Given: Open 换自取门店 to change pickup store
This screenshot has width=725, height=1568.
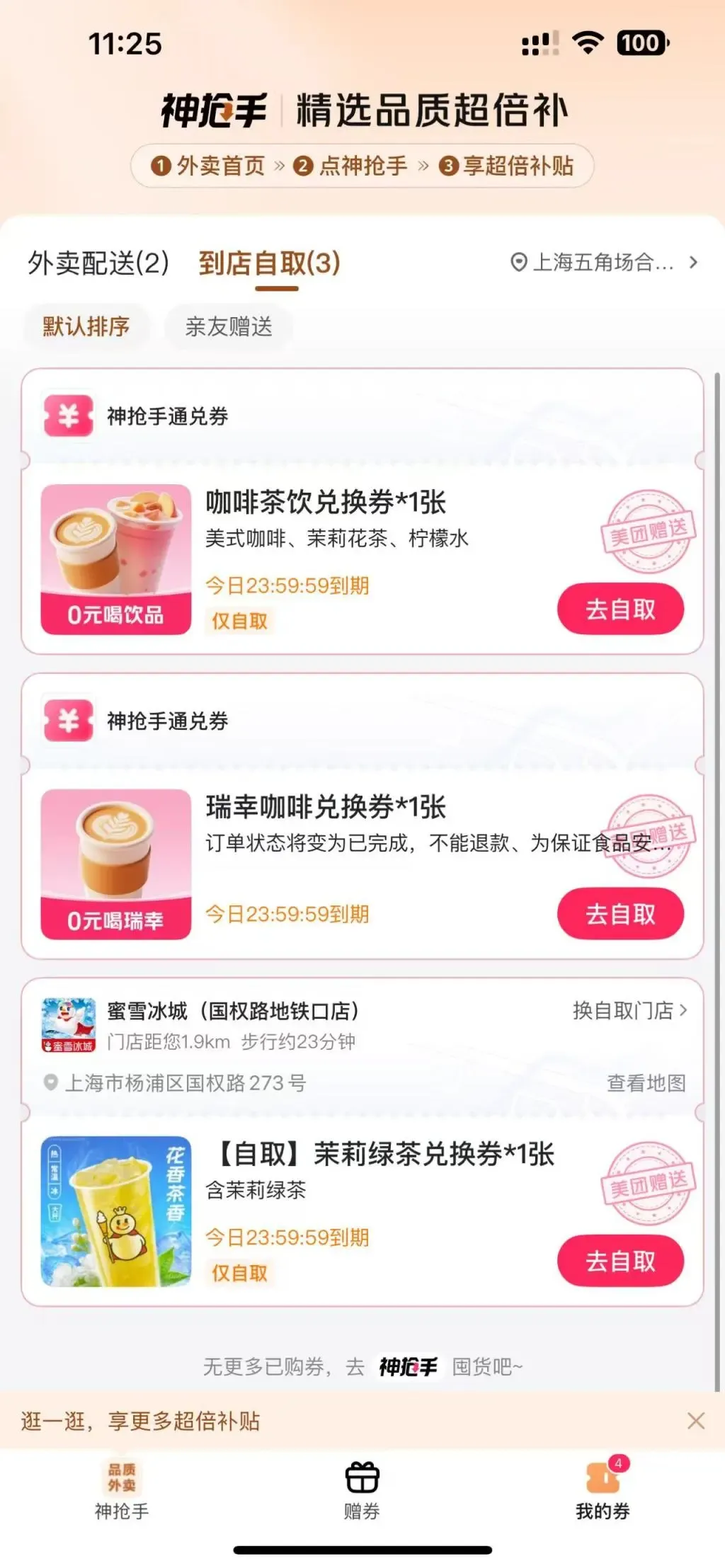Looking at the screenshot, I should 629,1010.
